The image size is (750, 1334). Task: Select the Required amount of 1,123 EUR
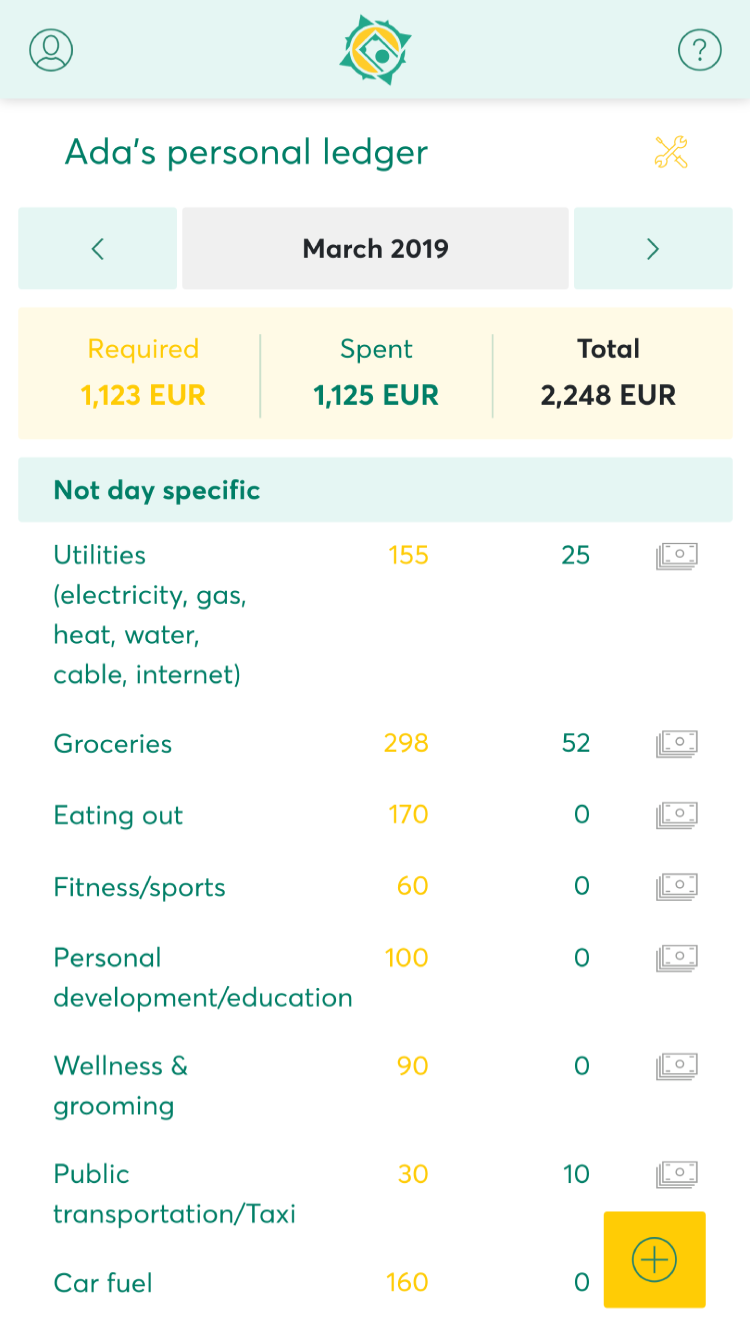pos(143,374)
